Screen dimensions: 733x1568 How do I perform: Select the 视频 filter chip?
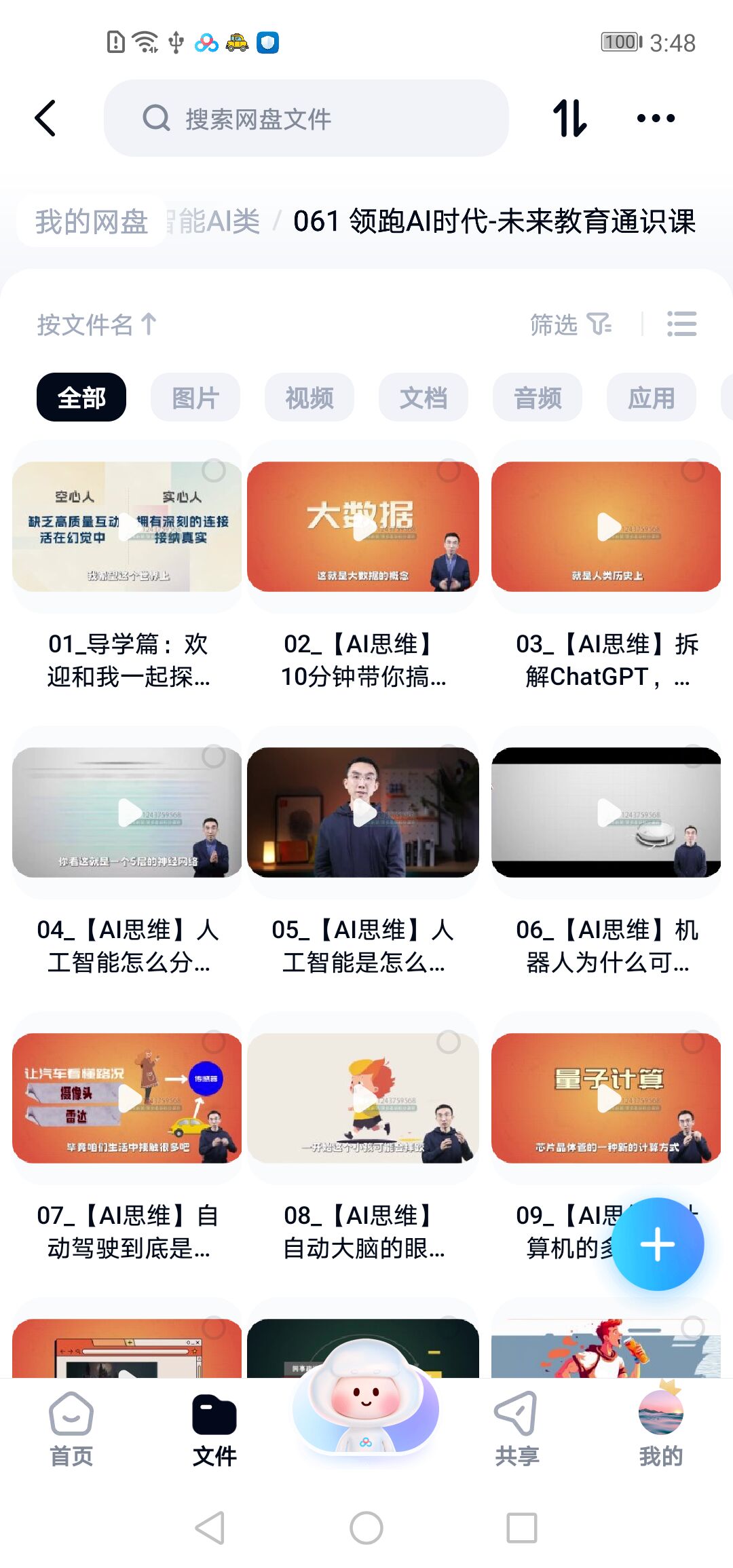[309, 397]
